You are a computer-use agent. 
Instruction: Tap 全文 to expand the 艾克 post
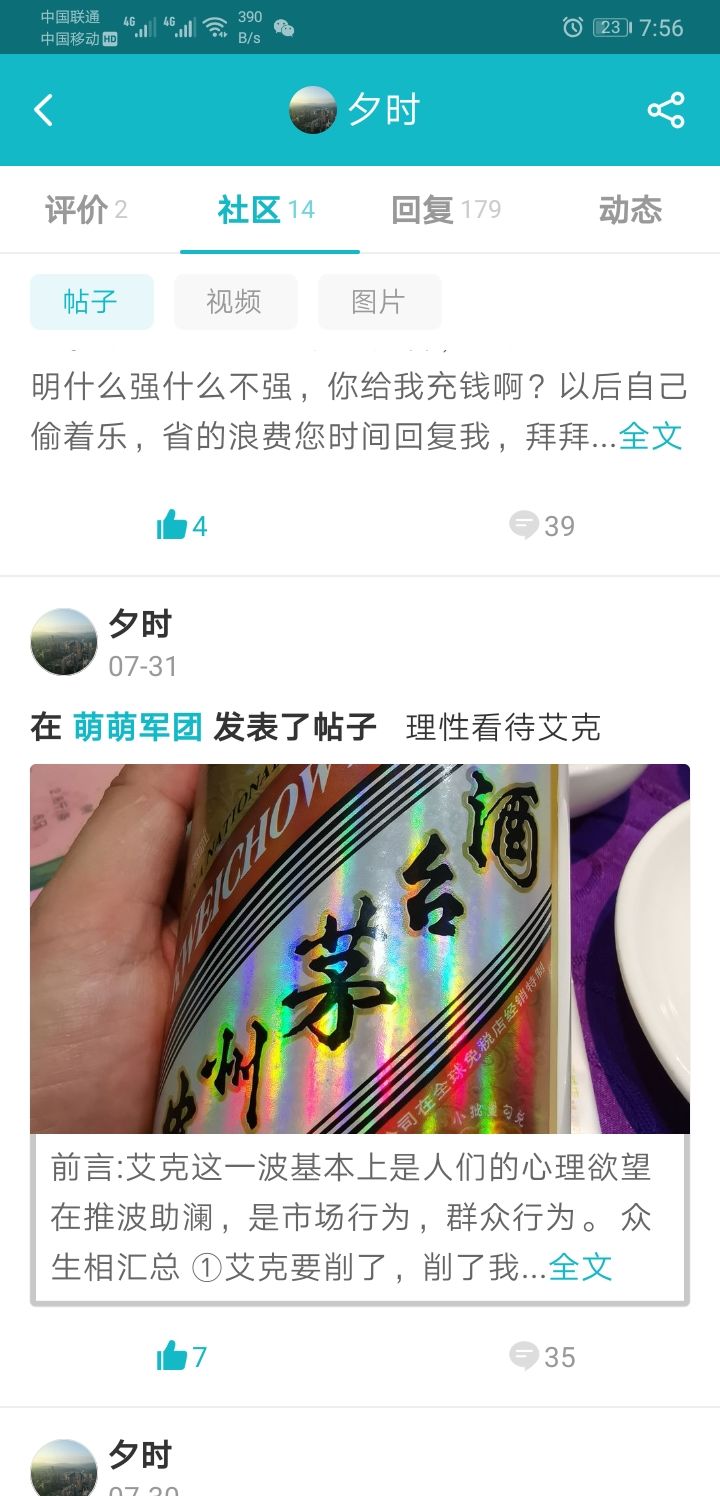coord(579,1267)
